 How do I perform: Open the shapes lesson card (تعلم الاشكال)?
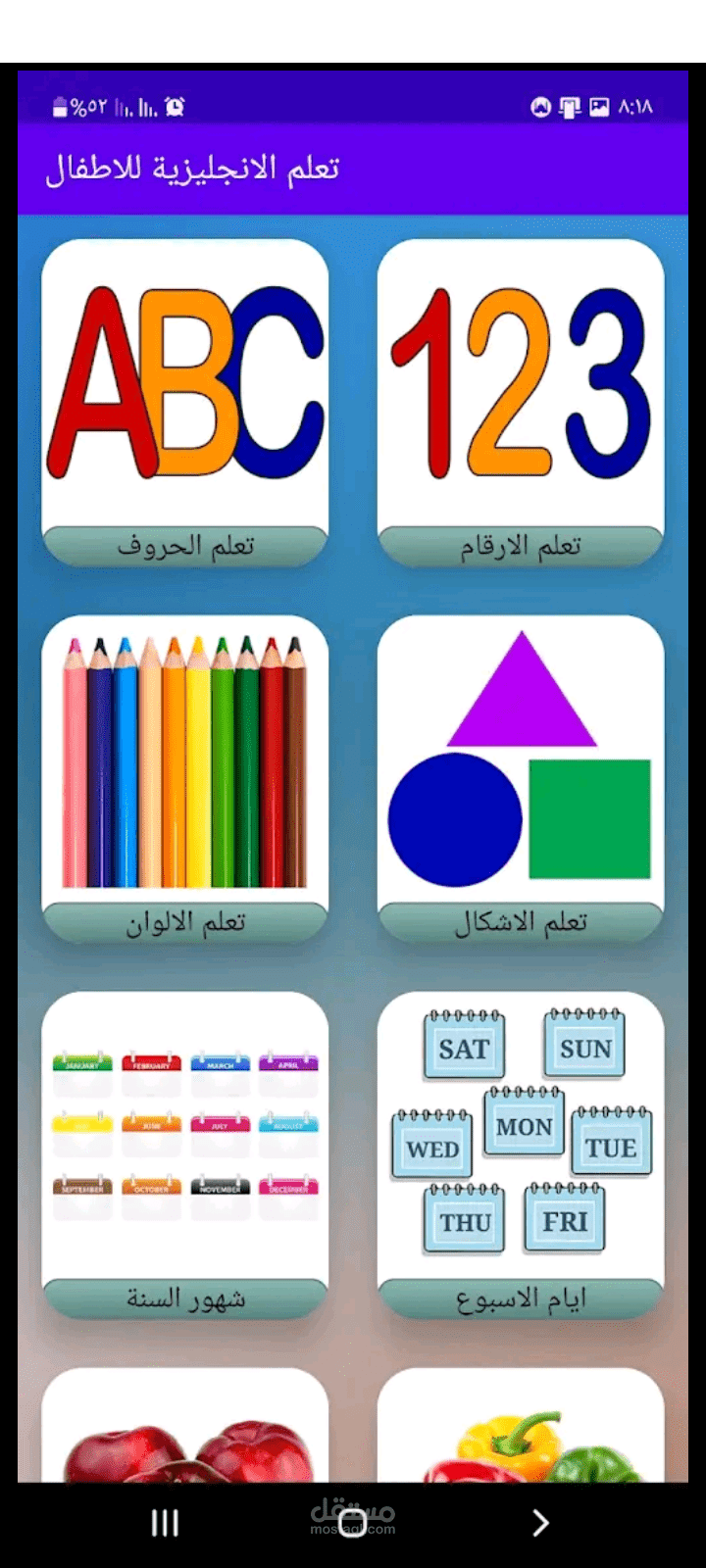(x=521, y=779)
